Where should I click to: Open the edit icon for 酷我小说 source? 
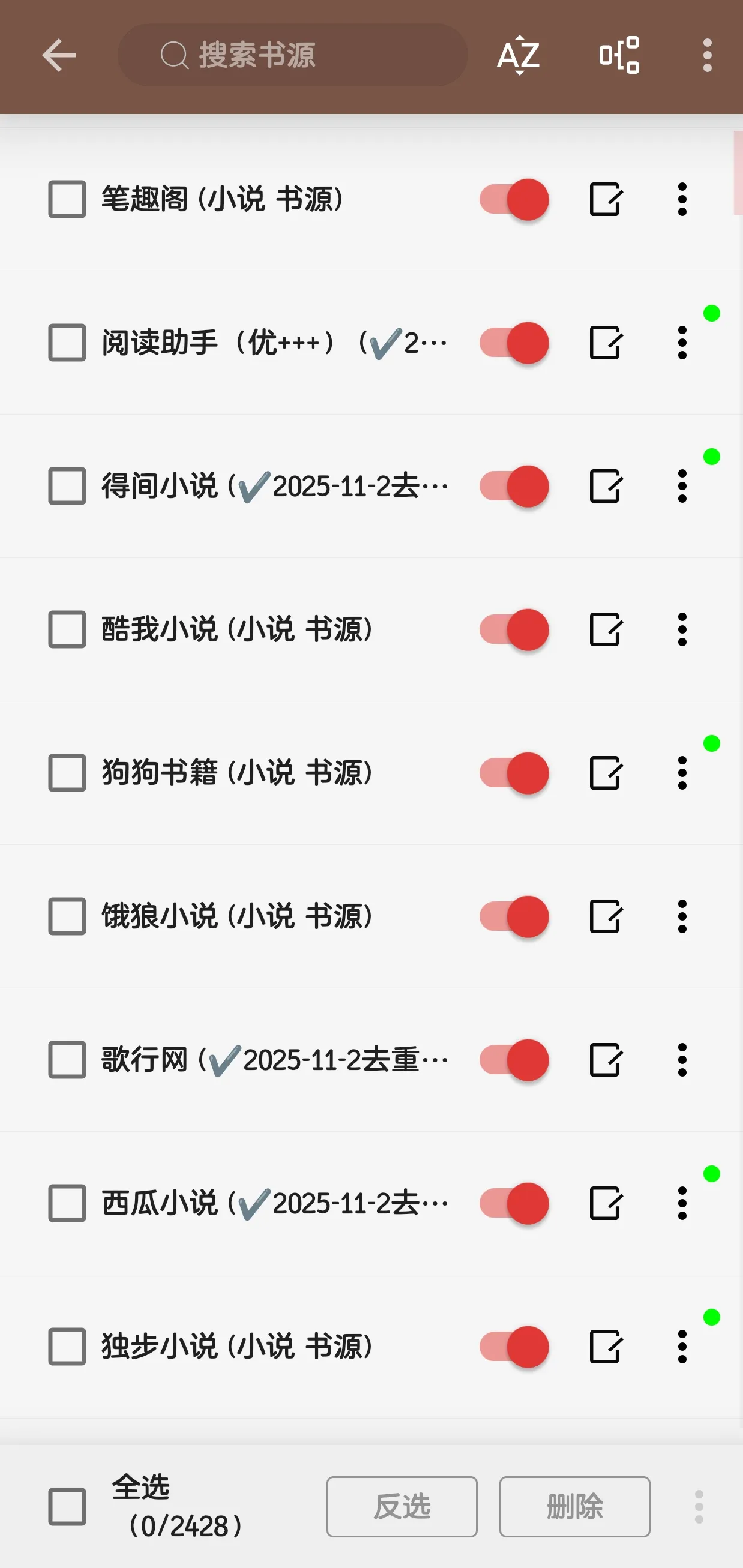point(607,631)
